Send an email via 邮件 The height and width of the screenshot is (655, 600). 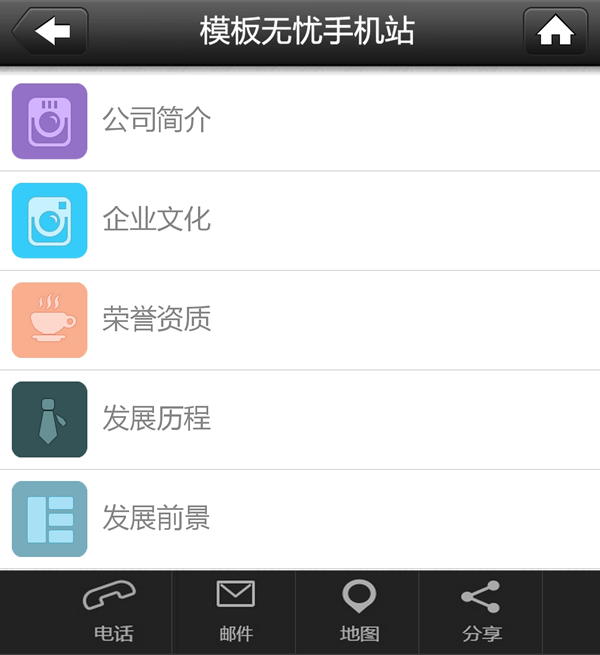click(x=236, y=611)
